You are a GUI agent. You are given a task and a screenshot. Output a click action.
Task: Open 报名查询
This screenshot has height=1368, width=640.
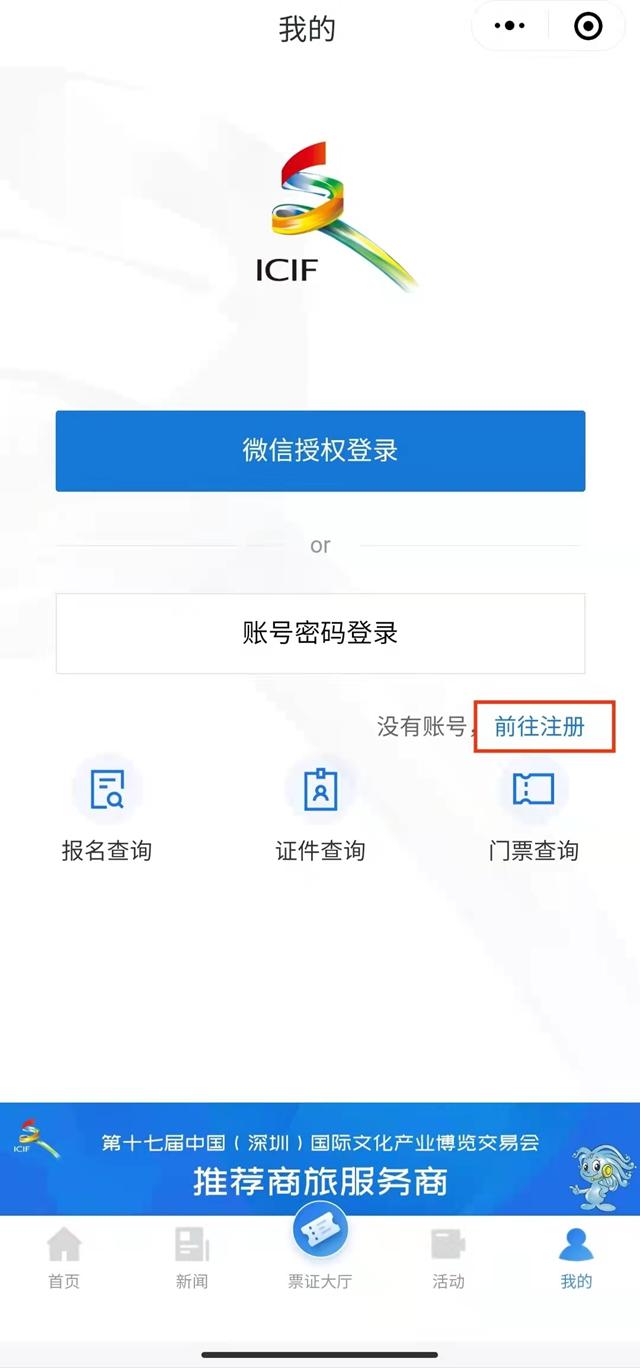point(107,808)
